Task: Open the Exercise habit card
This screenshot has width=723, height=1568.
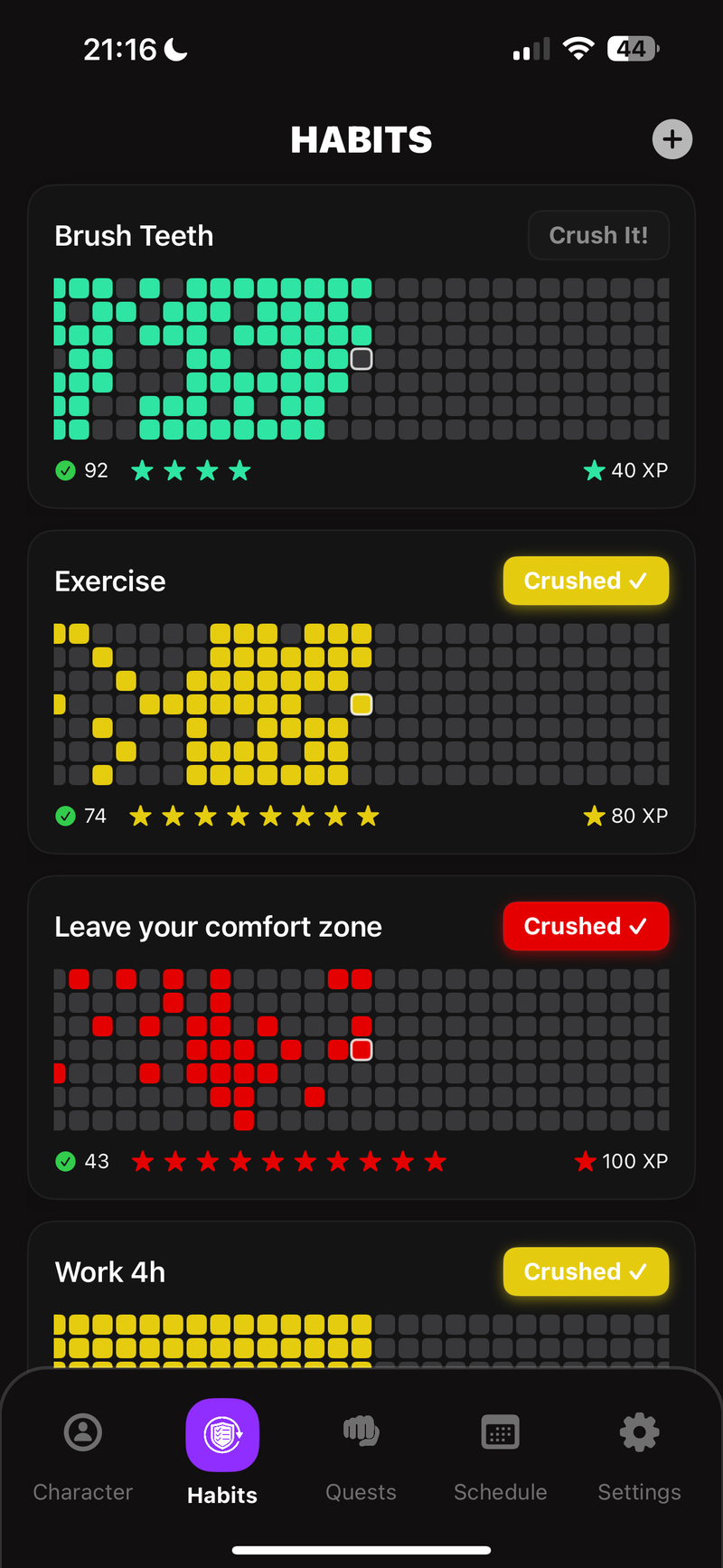Action: (x=110, y=581)
